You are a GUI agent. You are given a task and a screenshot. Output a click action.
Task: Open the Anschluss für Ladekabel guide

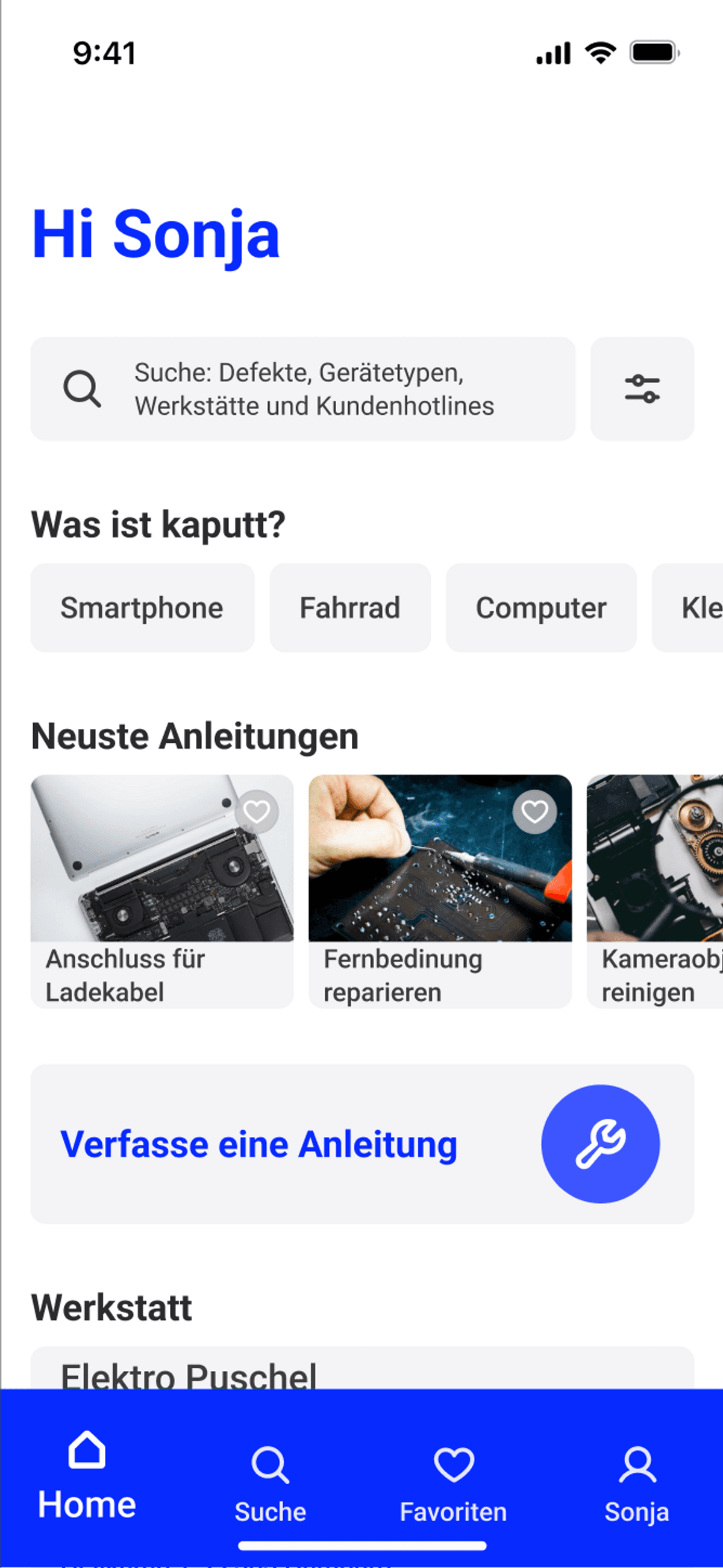[162, 892]
